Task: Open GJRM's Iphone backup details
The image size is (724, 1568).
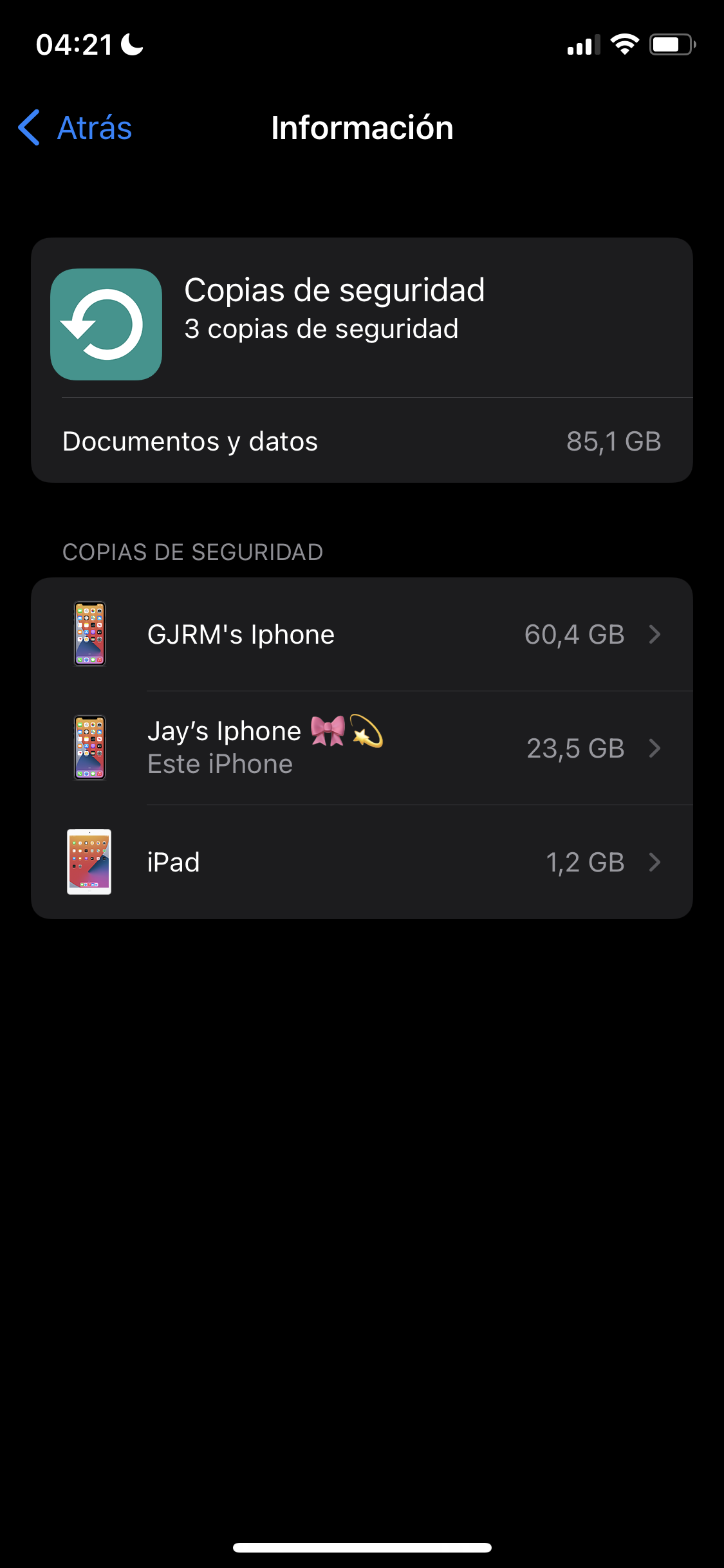Action: 362,635
